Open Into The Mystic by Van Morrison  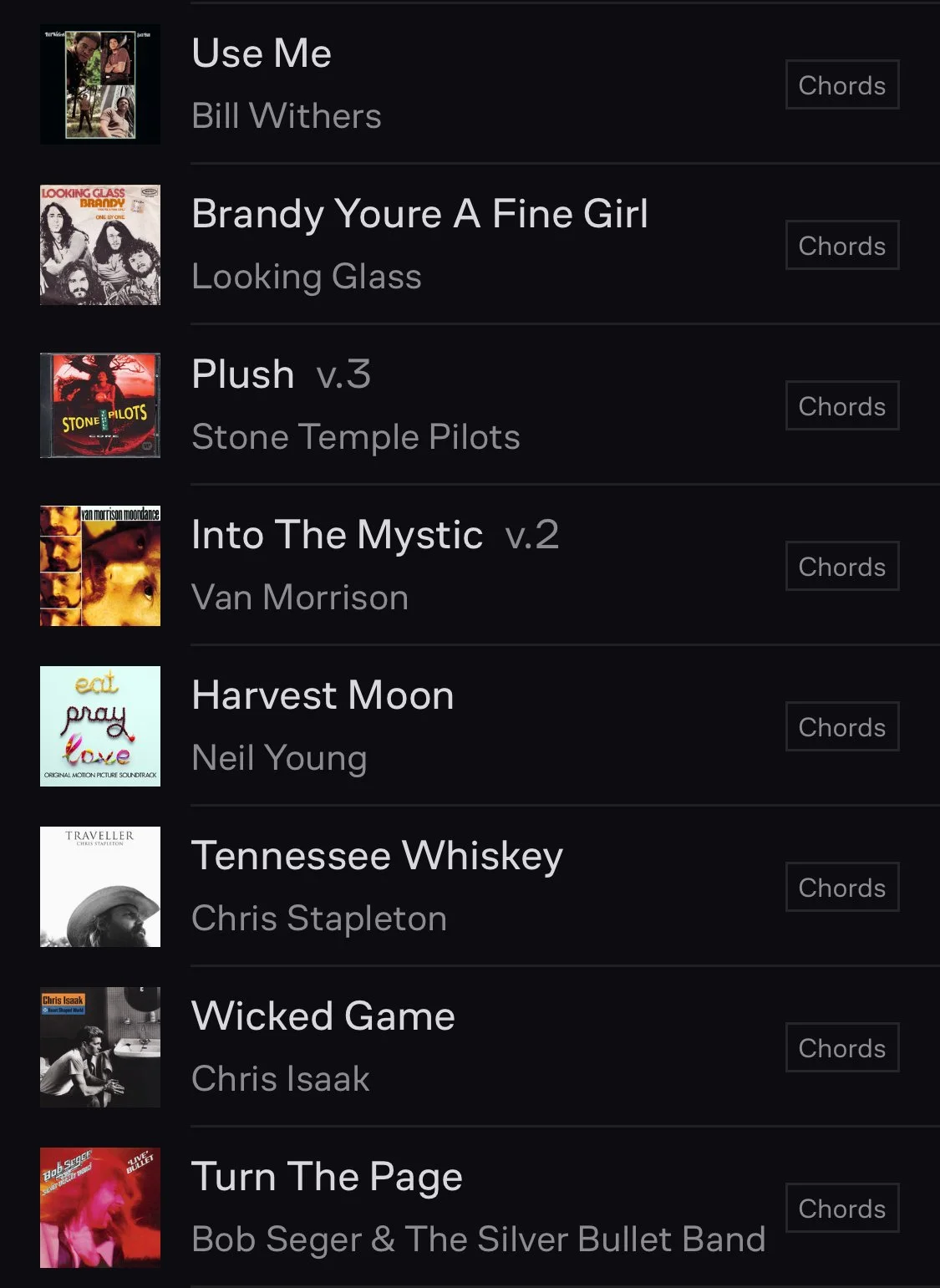[337, 536]
